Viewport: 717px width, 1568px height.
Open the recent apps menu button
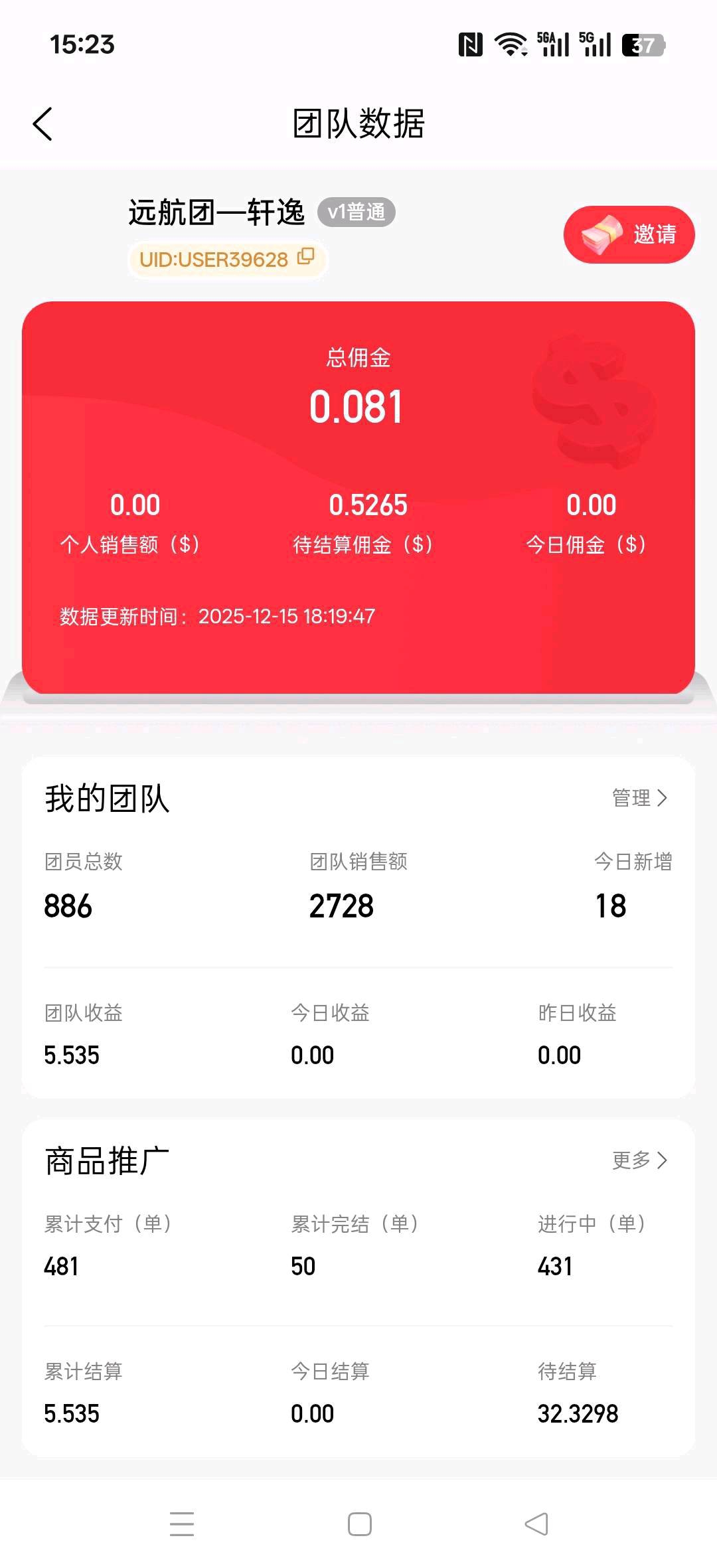pos(181,1526)
